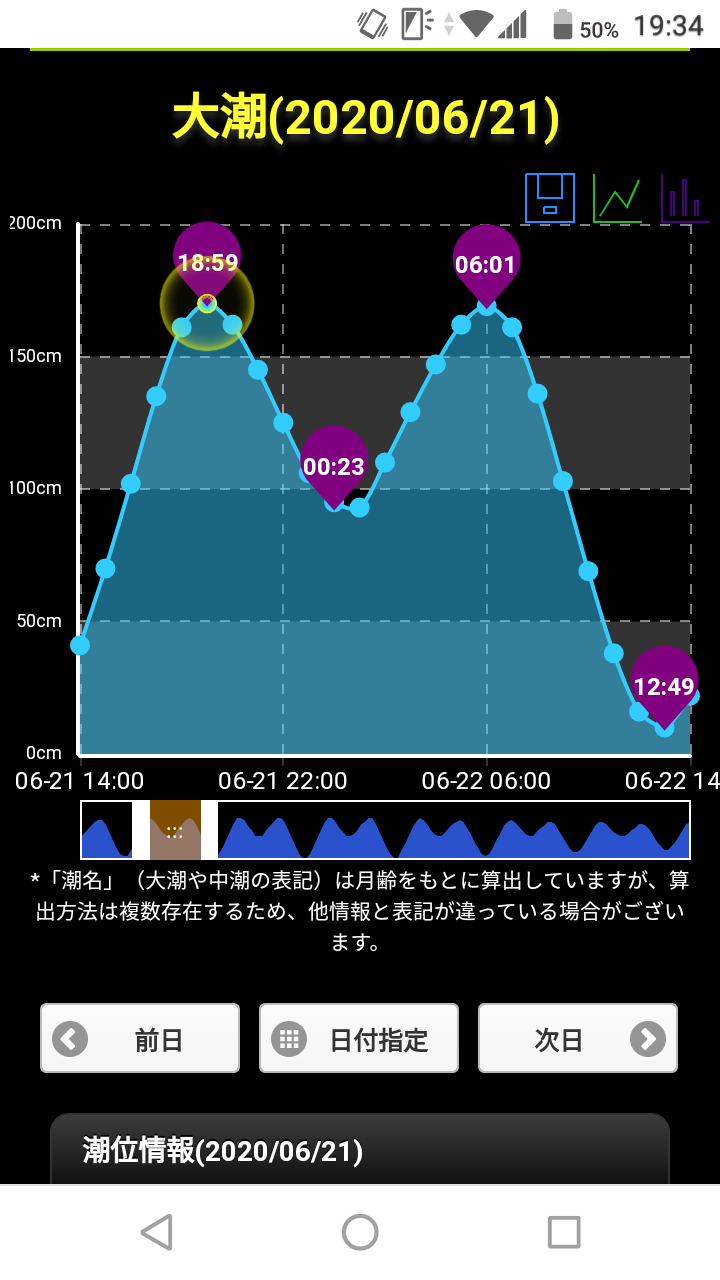
Task: Select the 06:01 high tide marker
Action: coord(487,264)
